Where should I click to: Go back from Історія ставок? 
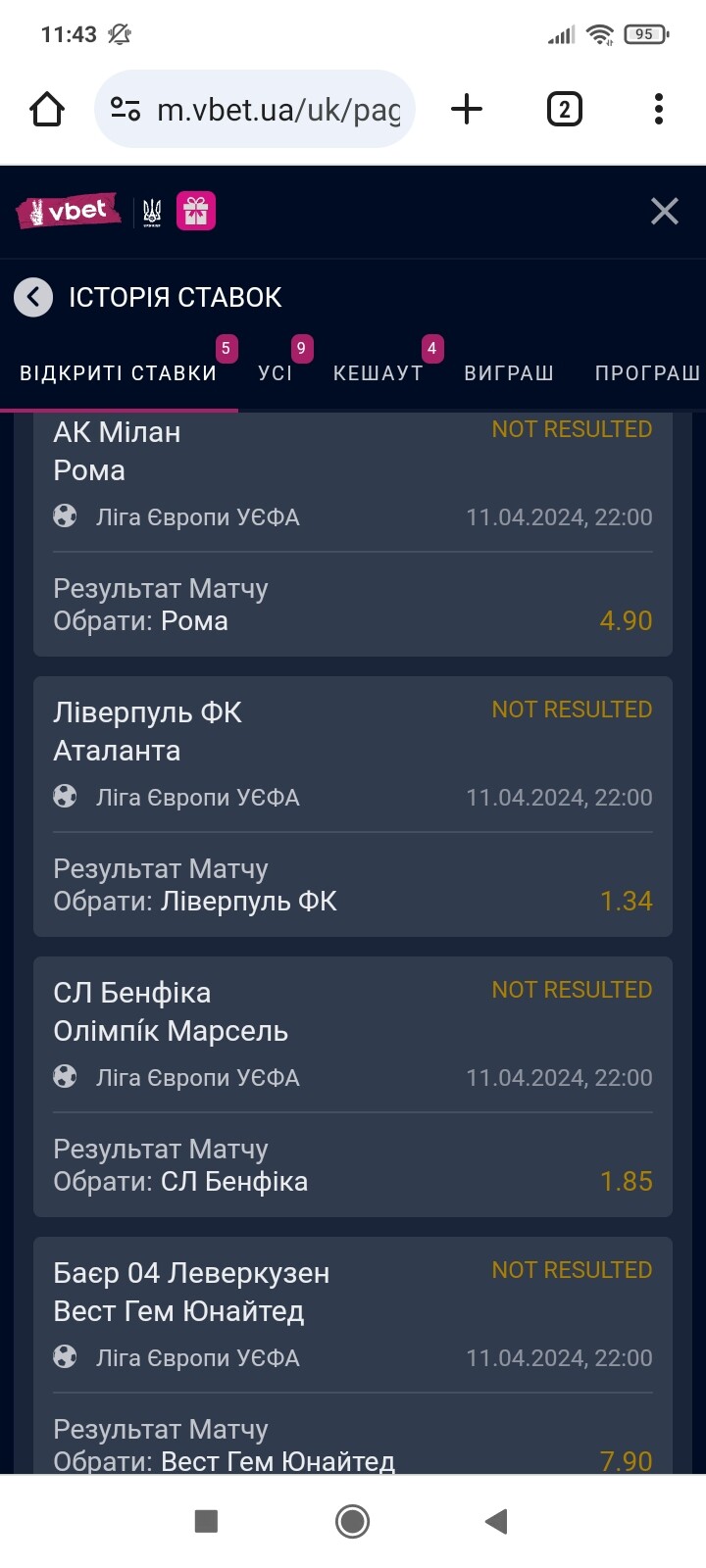[33, 297]
